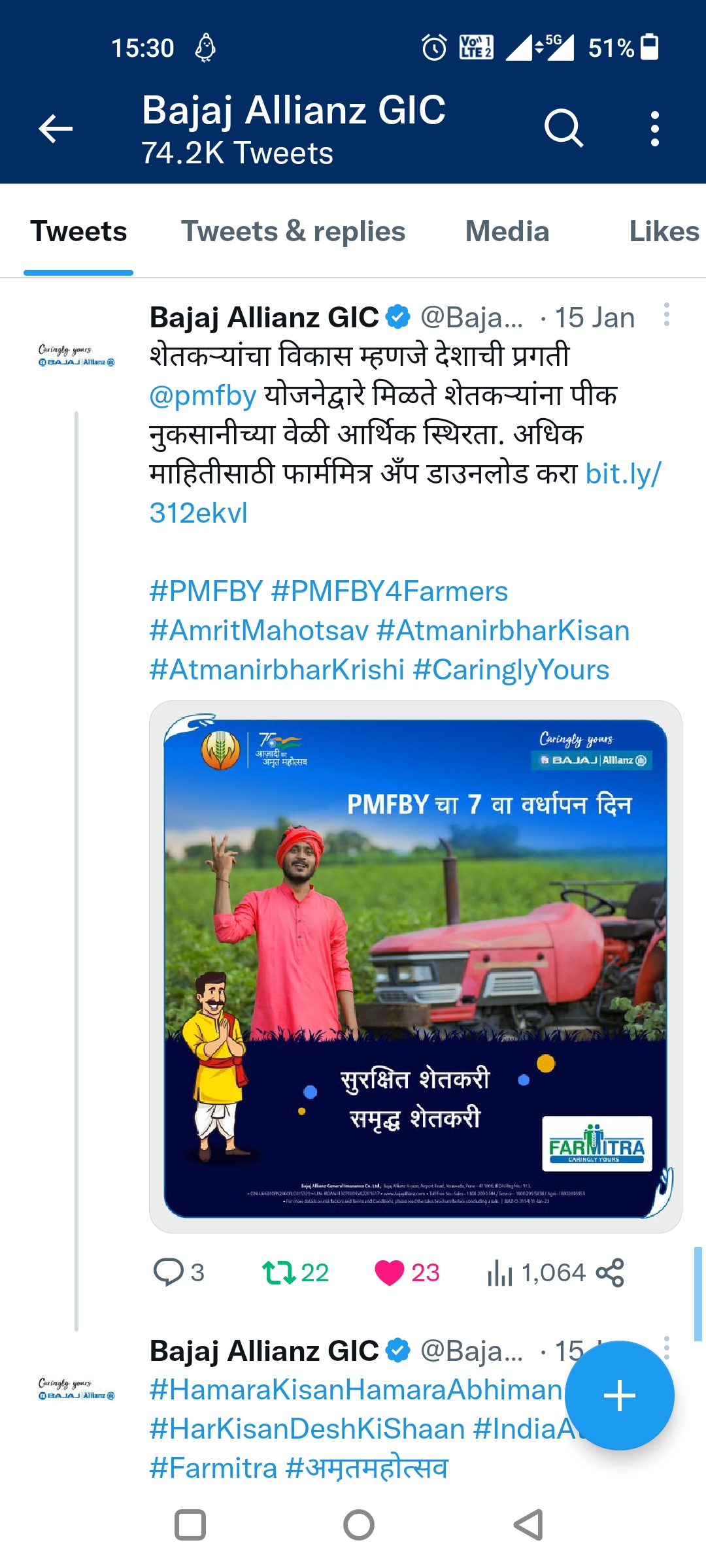The image size is (706, 1568).
Task: Open the #PMFBY4Farmers hashtag
Action: coord(389,592)
